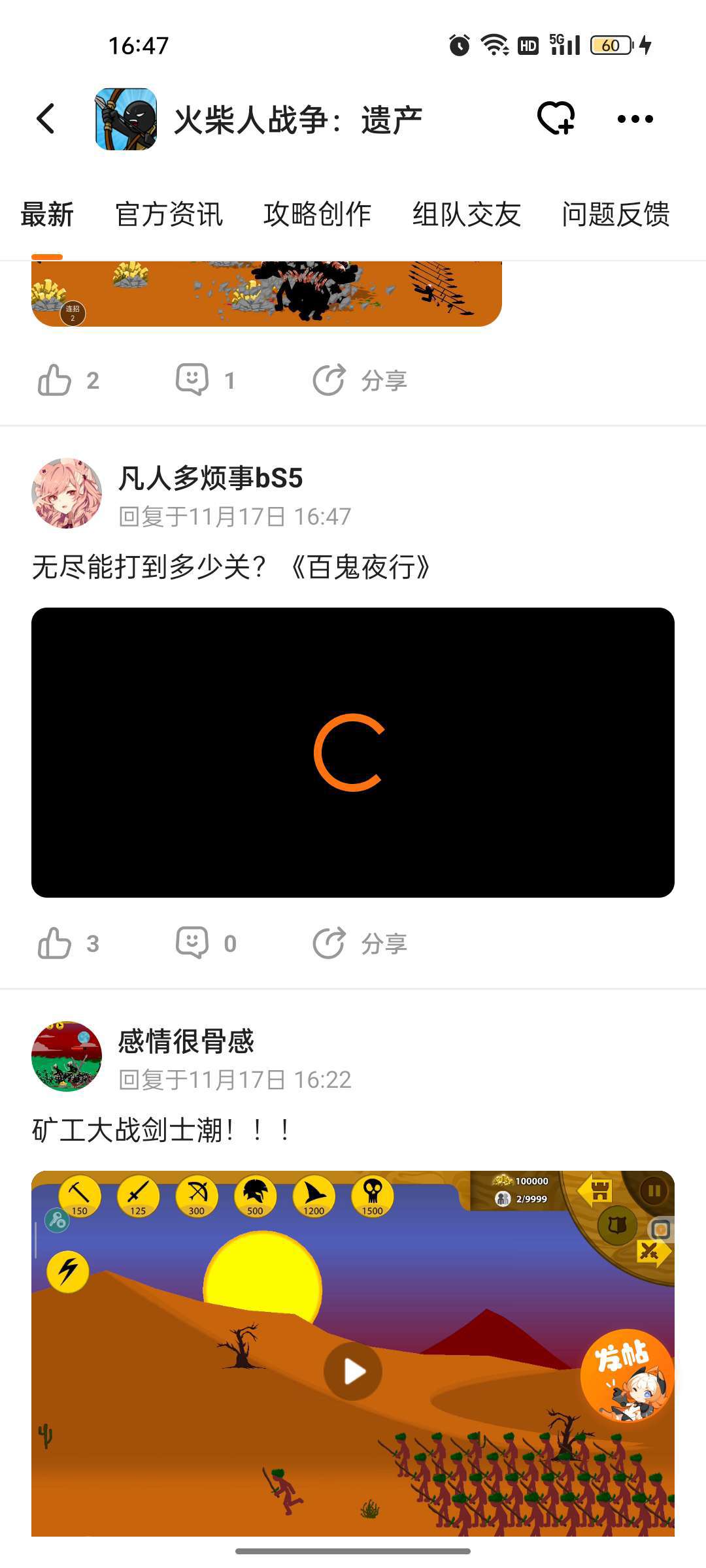Switch to the 攻略创作 tab
Viewport: 706px width, 1568px height.
pos(317,214)
